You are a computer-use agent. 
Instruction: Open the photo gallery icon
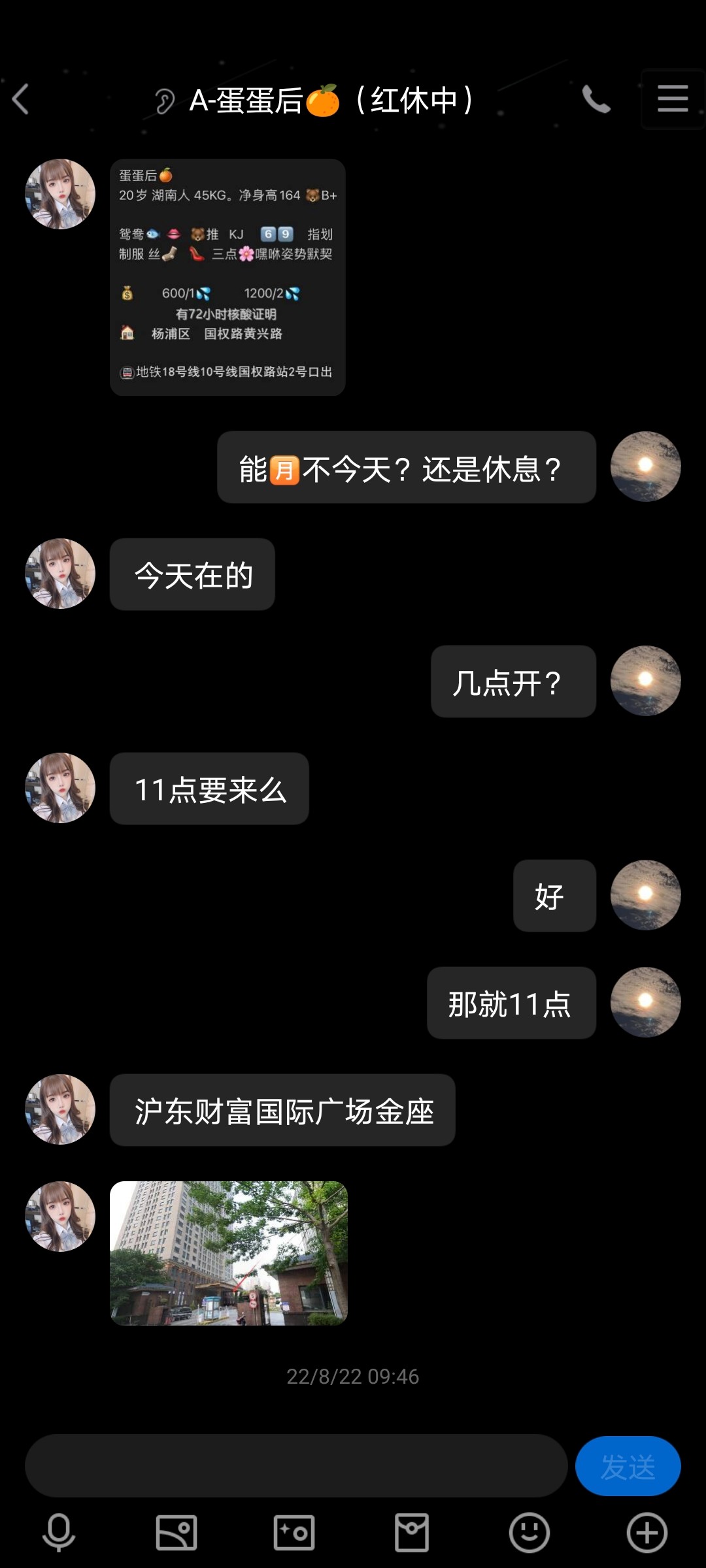coord(176,1531)
